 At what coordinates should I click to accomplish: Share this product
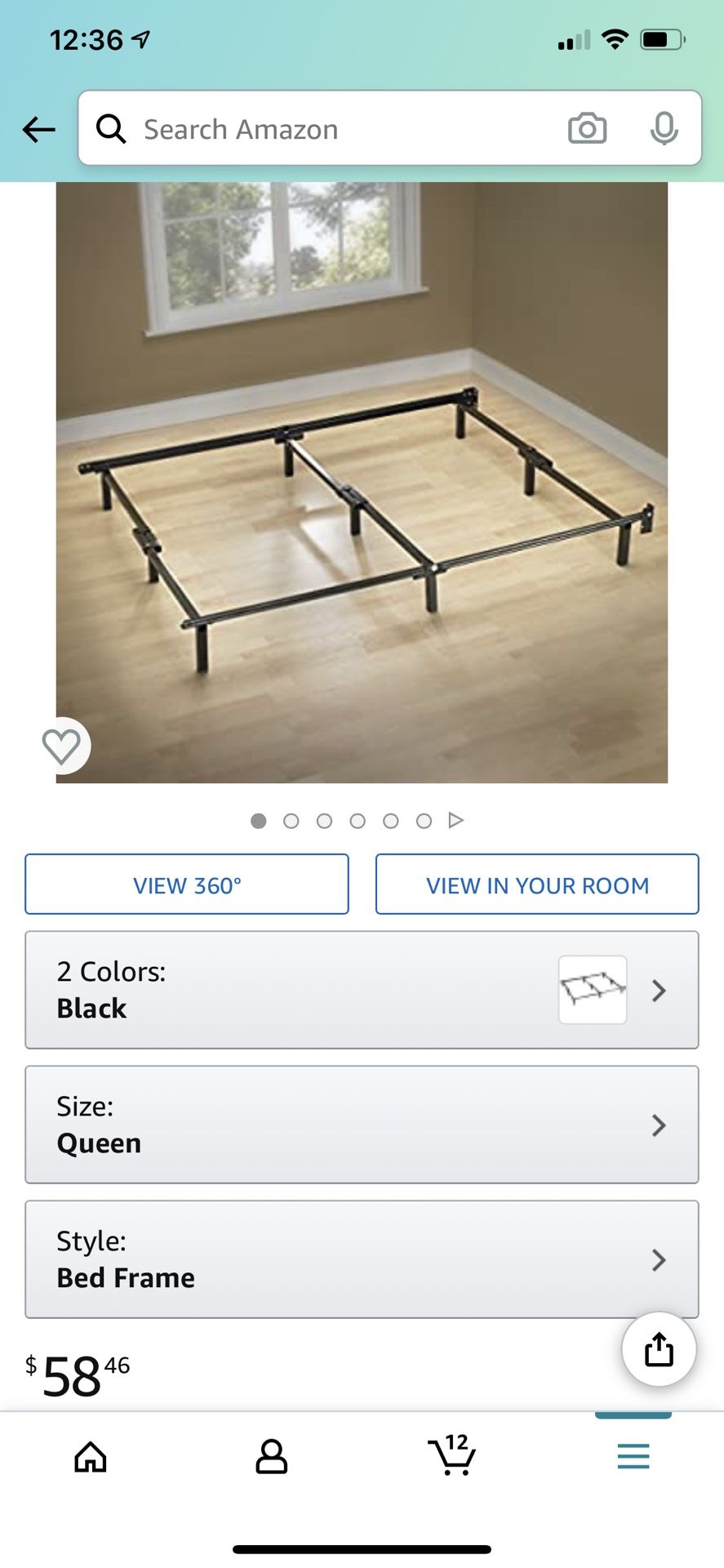659,1349
